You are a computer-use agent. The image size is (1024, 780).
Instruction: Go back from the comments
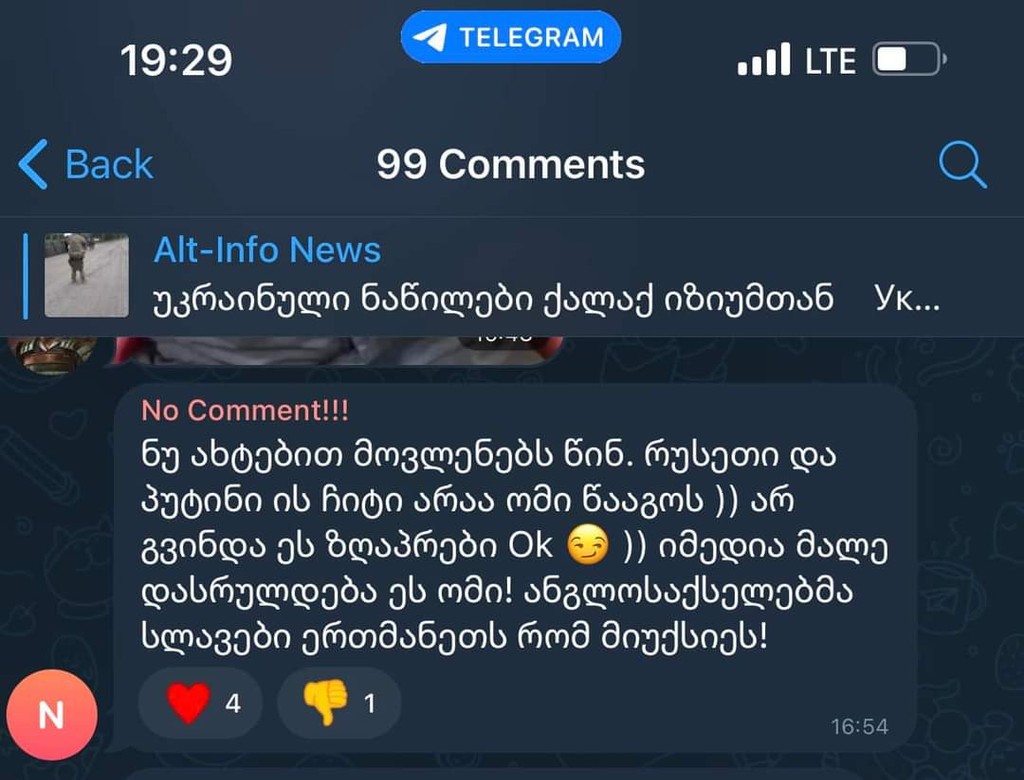pos(87,165)
